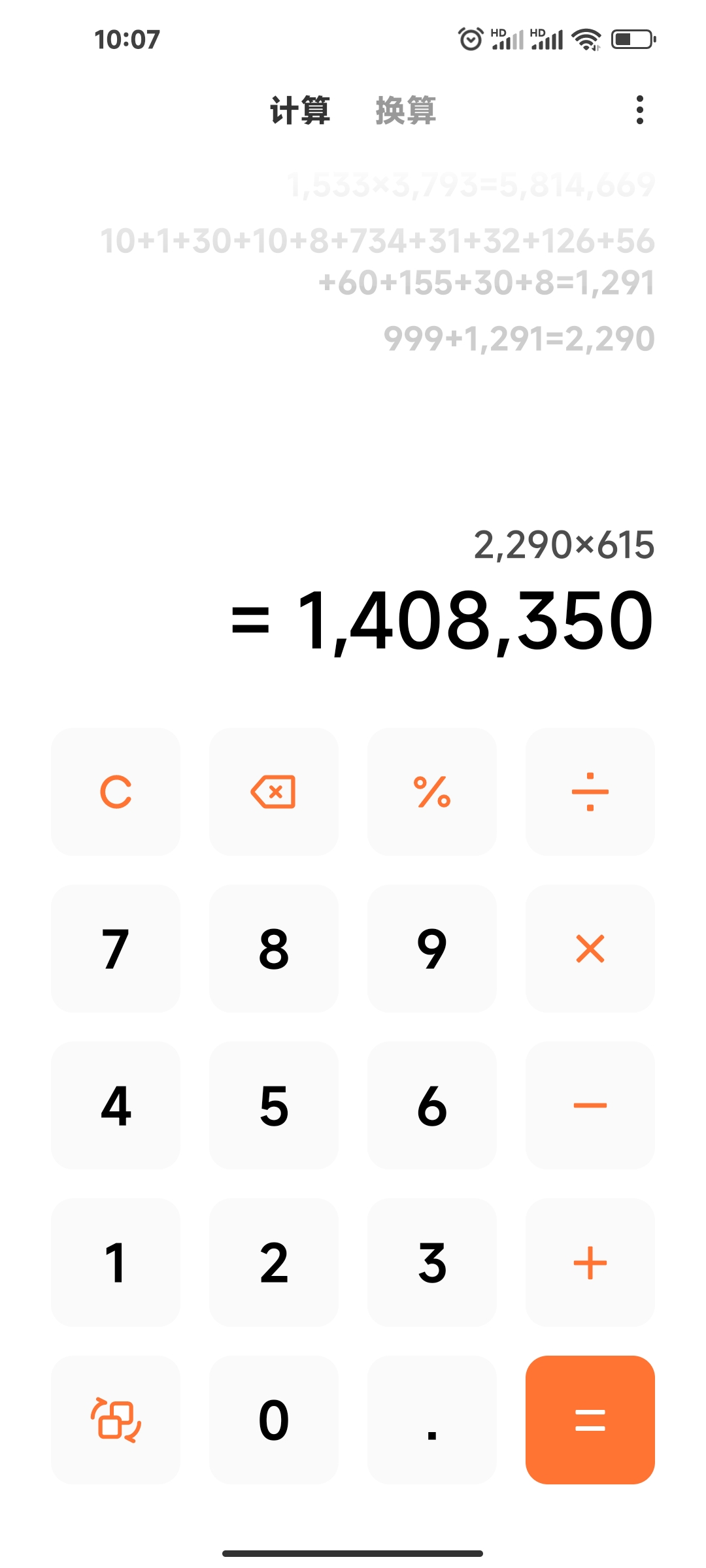The width and height of the screenshot is (706, 1568).
Task: Tap the orange equals button
Action: [590, 1420]
